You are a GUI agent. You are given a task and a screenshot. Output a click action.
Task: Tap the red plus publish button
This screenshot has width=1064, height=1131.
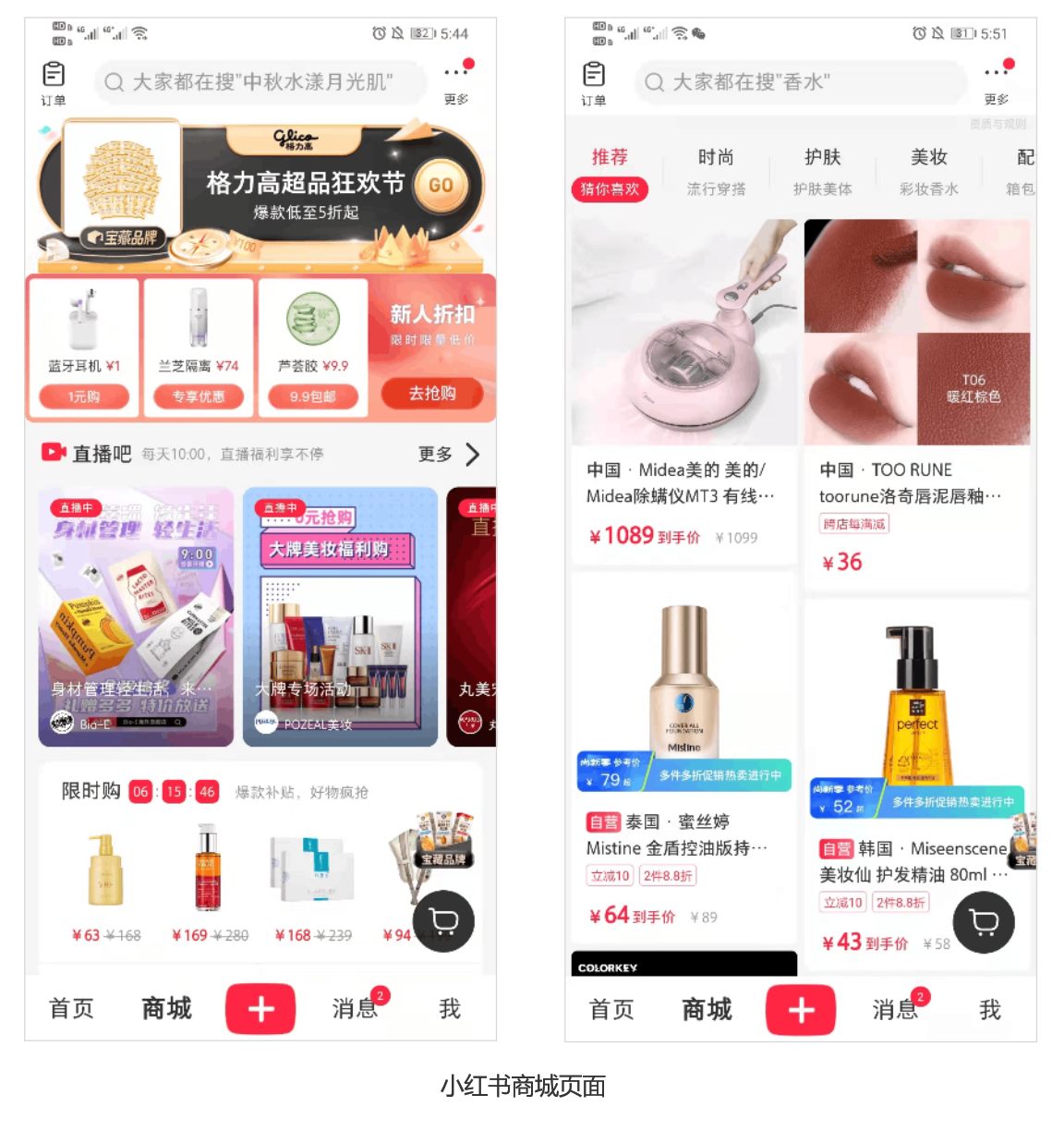pyautogui.click(x=260, y=1009)
